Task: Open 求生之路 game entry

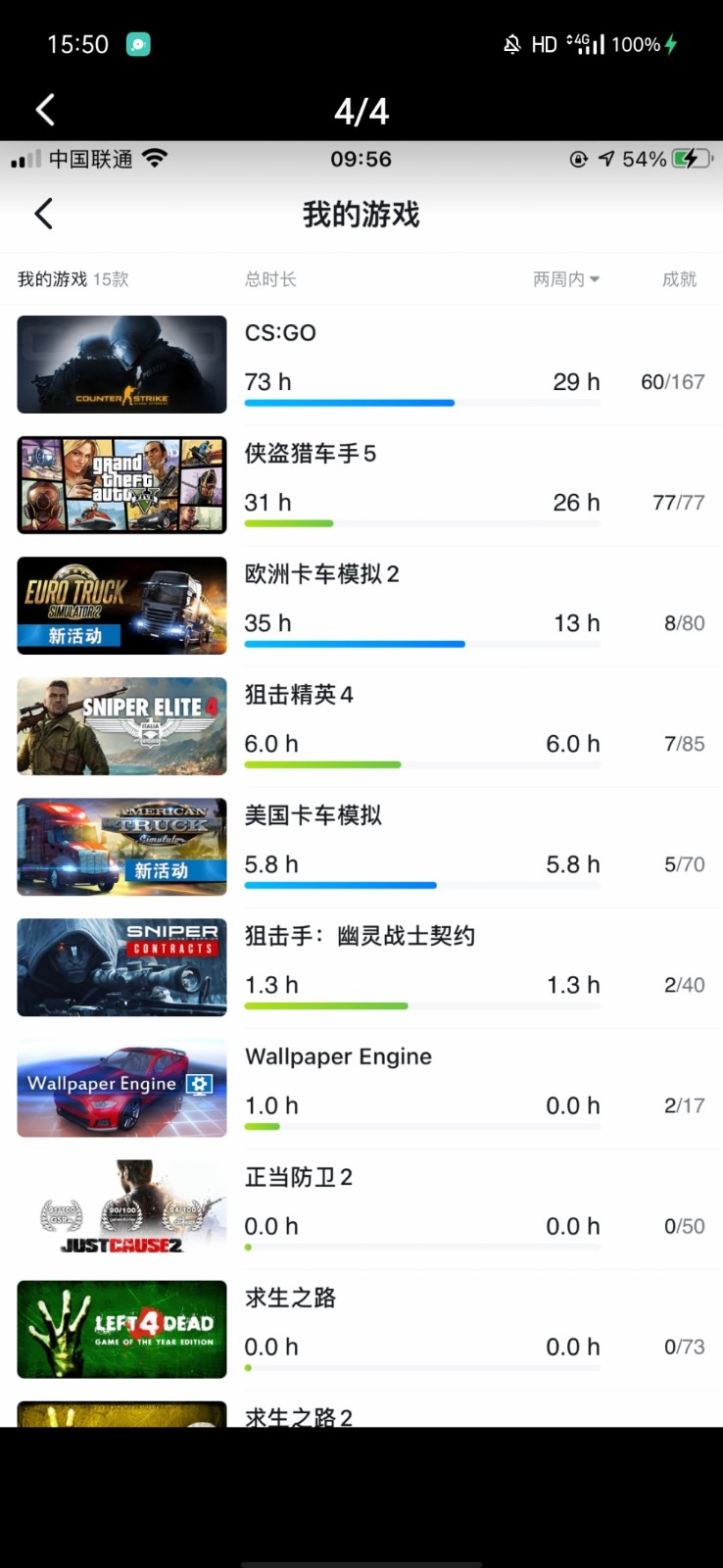Action: 361,1329
